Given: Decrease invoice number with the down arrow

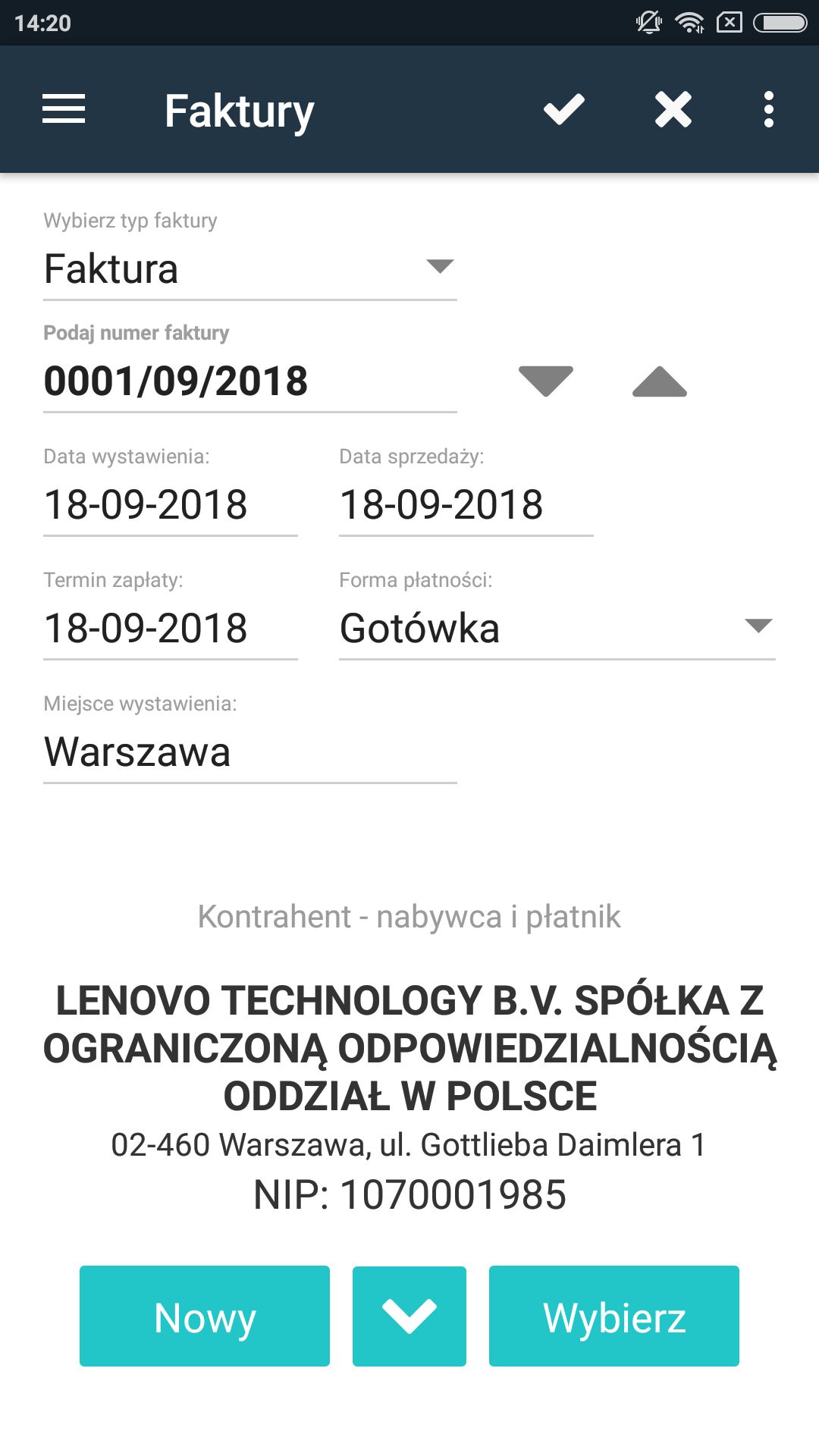Looking at the screenshot, I should [546, 381].
